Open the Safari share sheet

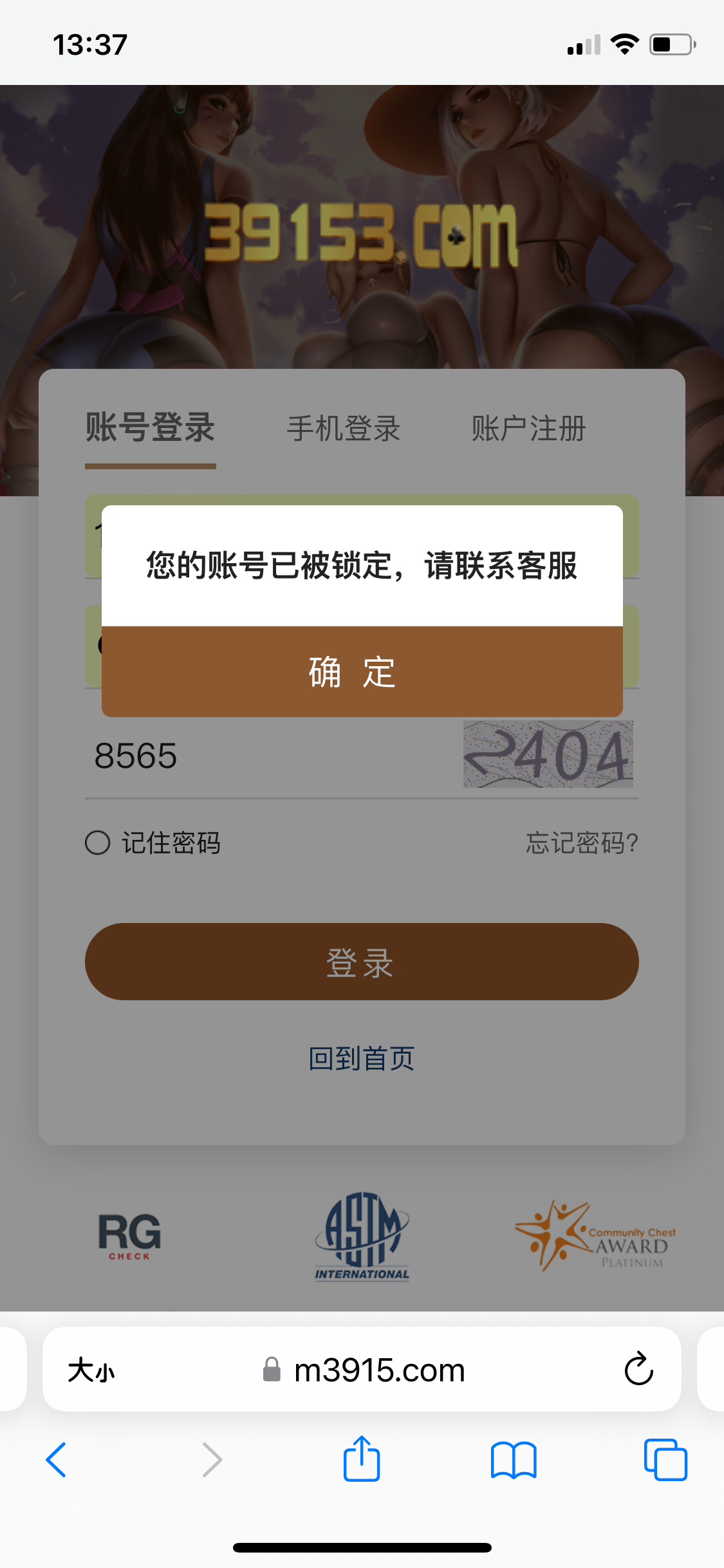coord(362,1459)
